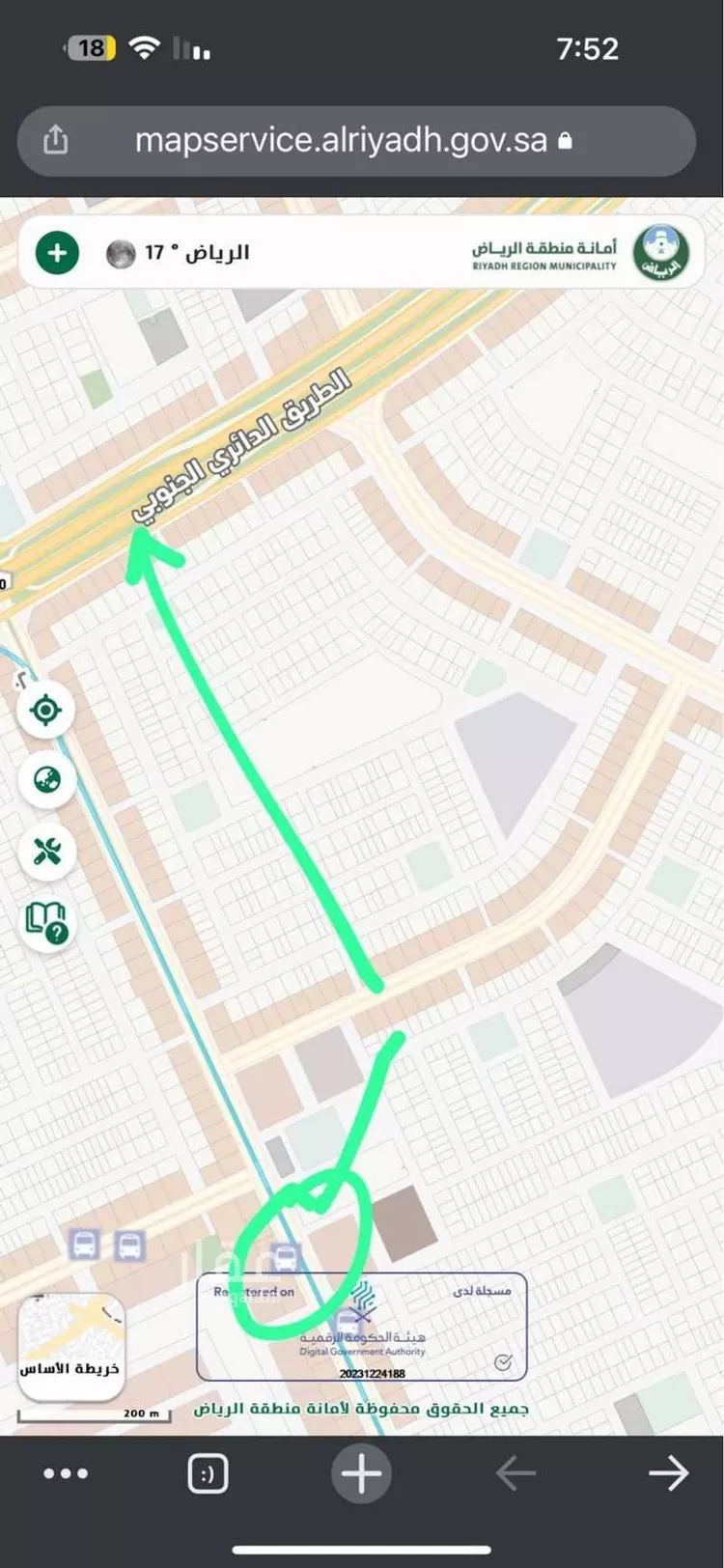Image resolution: width=724 pixels, height=1568 pixels.
Task: Toggle the Digital Government Authority verification checkmark
Action: (501, 1363)
